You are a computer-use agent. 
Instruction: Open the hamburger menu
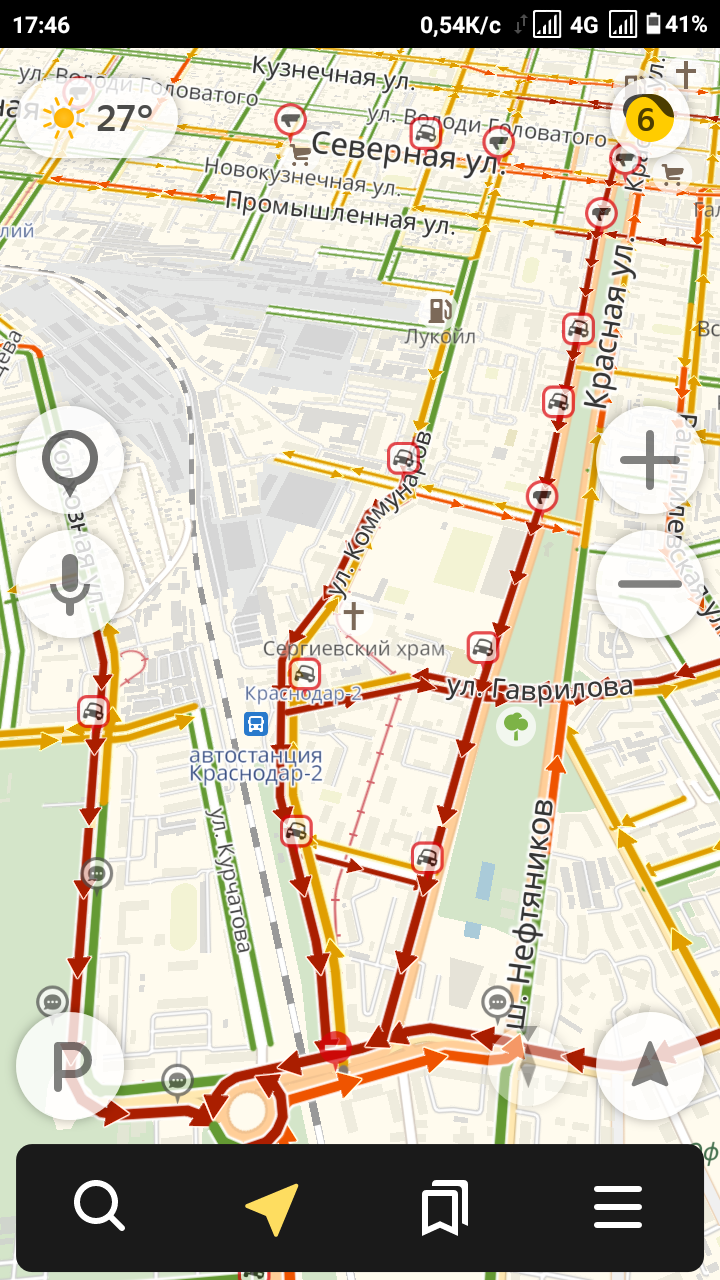click(618, 1207)
